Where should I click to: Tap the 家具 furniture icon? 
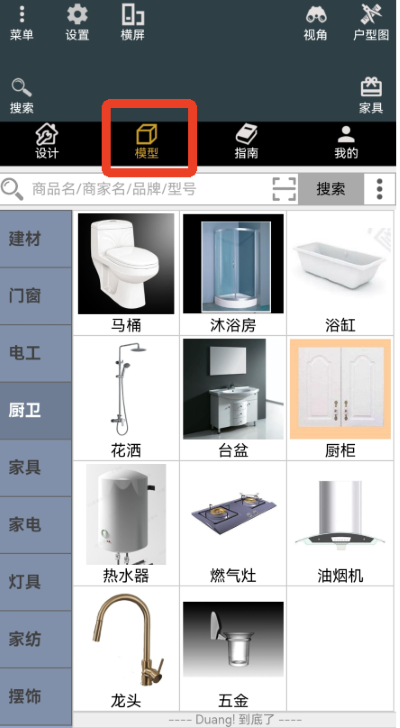[x=371, y=96]
